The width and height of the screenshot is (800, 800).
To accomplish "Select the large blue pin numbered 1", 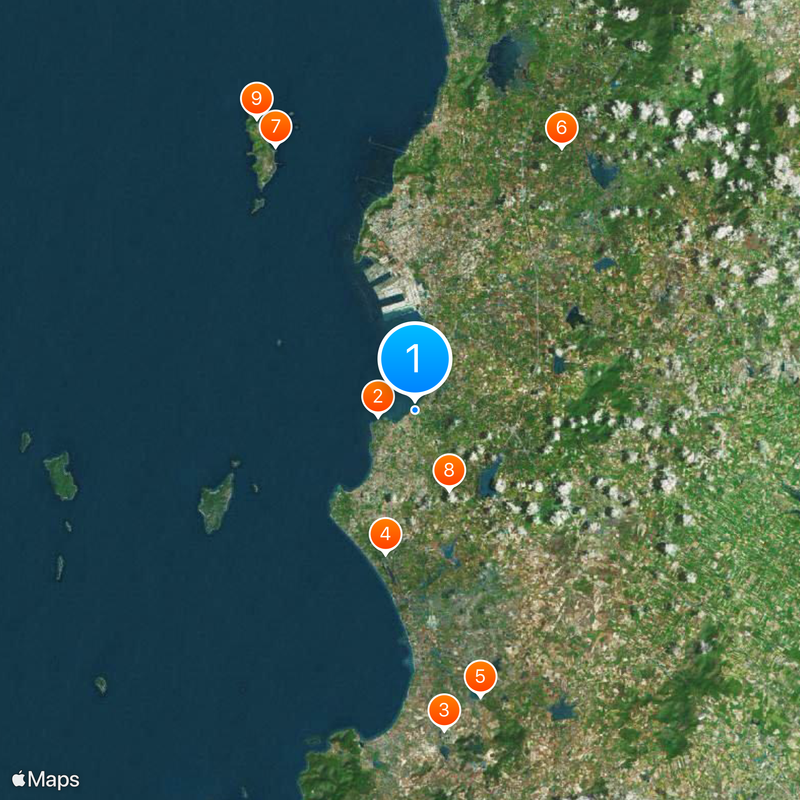I will [x=415, y=358].
